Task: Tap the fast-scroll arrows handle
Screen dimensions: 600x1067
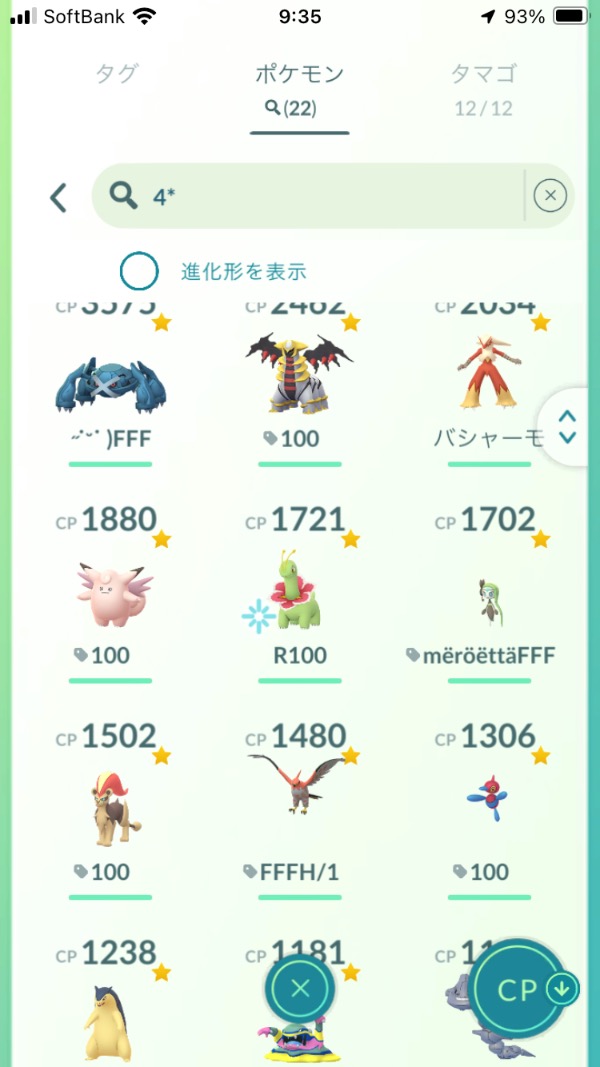Action: click(568, 426)
